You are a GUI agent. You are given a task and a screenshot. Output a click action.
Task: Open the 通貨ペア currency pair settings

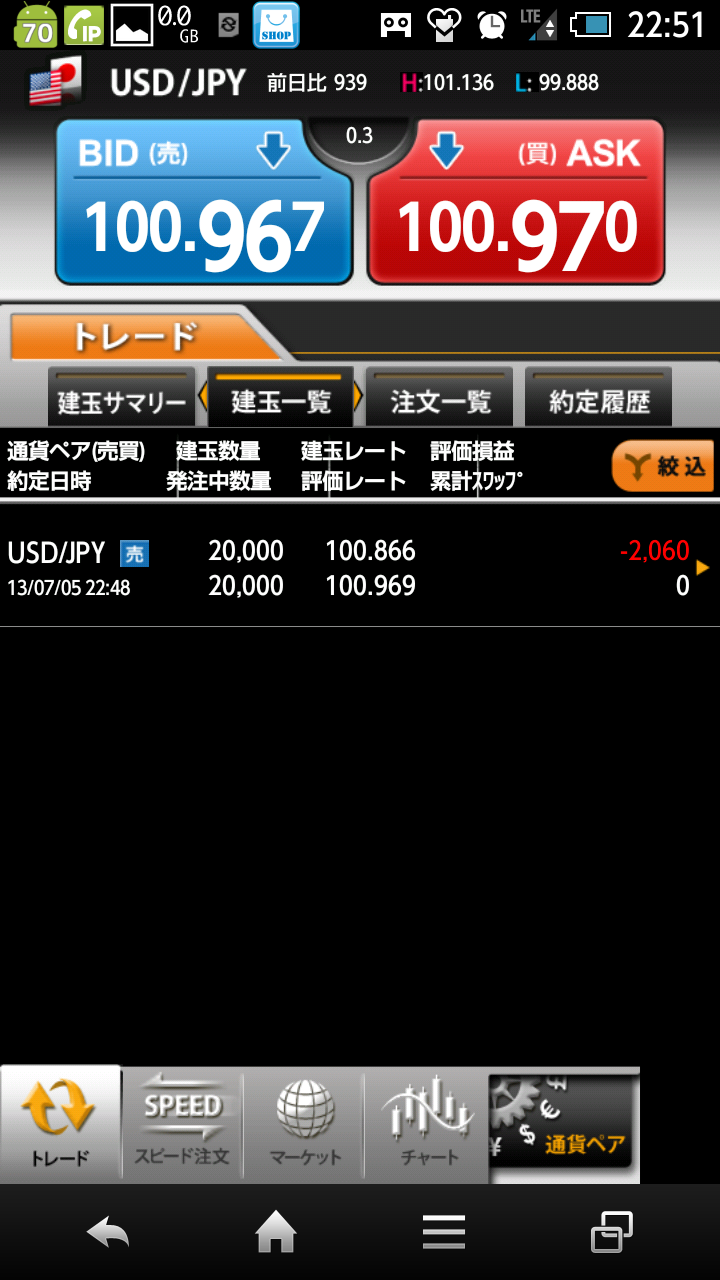tap(563, 1125)
